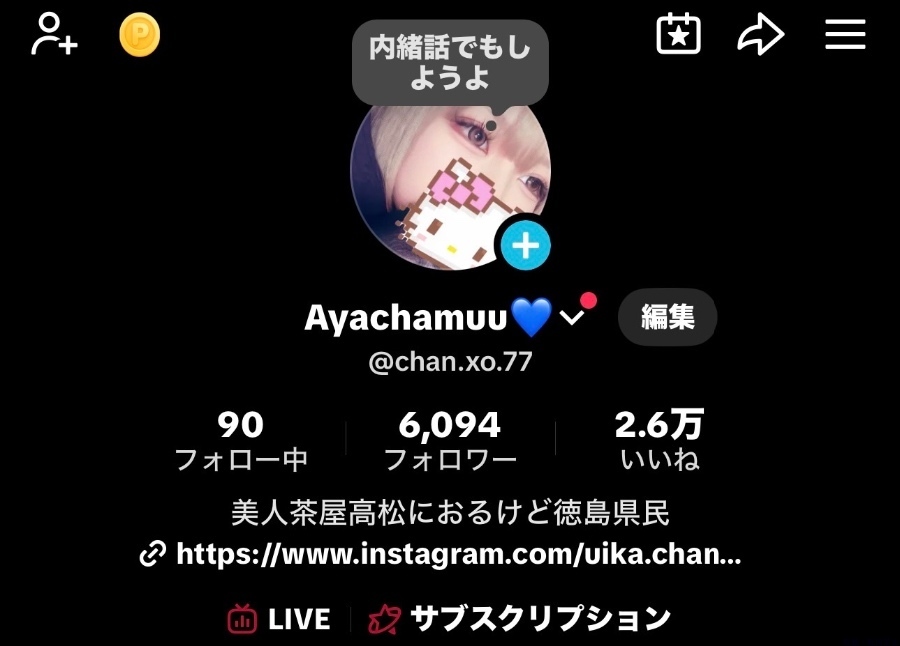The width and height of the screenshot is (900, 646).
Task: Open サブスクリプション subscription
Action: click(x=520, y=619)
